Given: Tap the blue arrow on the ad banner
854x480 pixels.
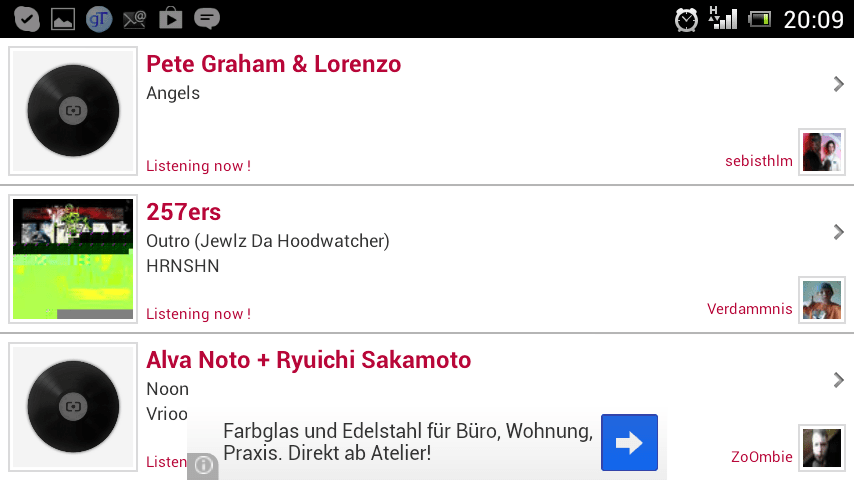Looking at the screenshot, I should [x=629, y=442].
